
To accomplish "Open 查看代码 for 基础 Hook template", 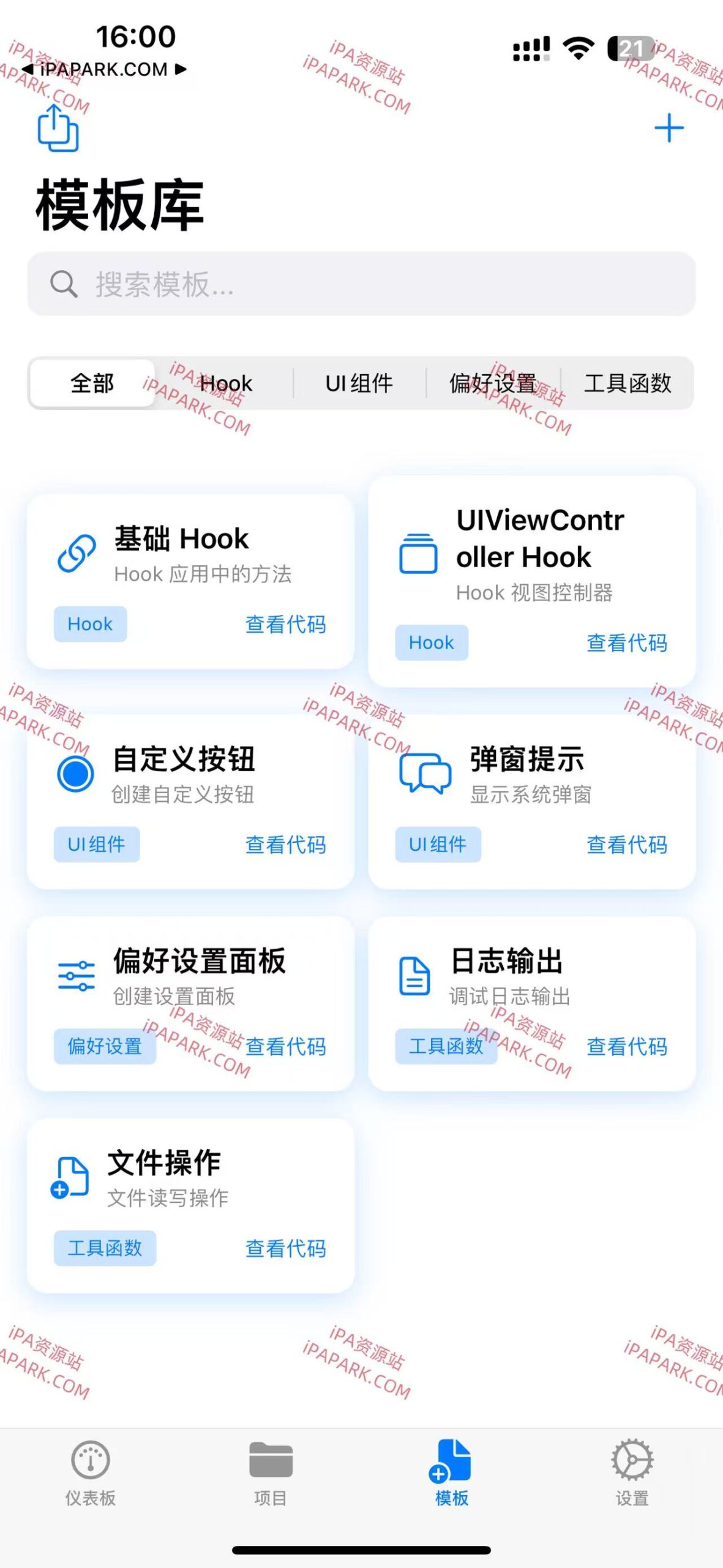I will (x=285, y=625).
